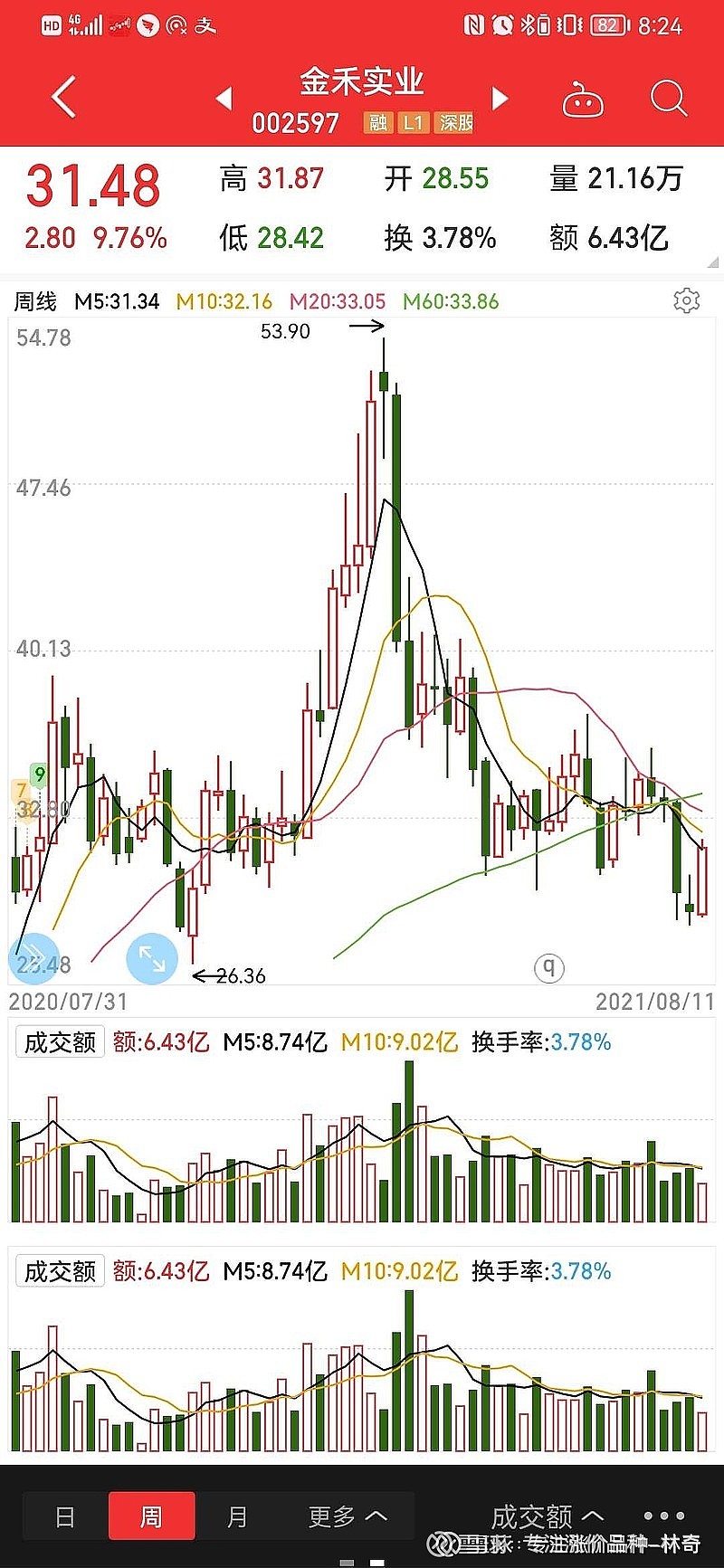The image size is (724, 1568).
Task: Open the robot assistant
Action: (583, 100)
